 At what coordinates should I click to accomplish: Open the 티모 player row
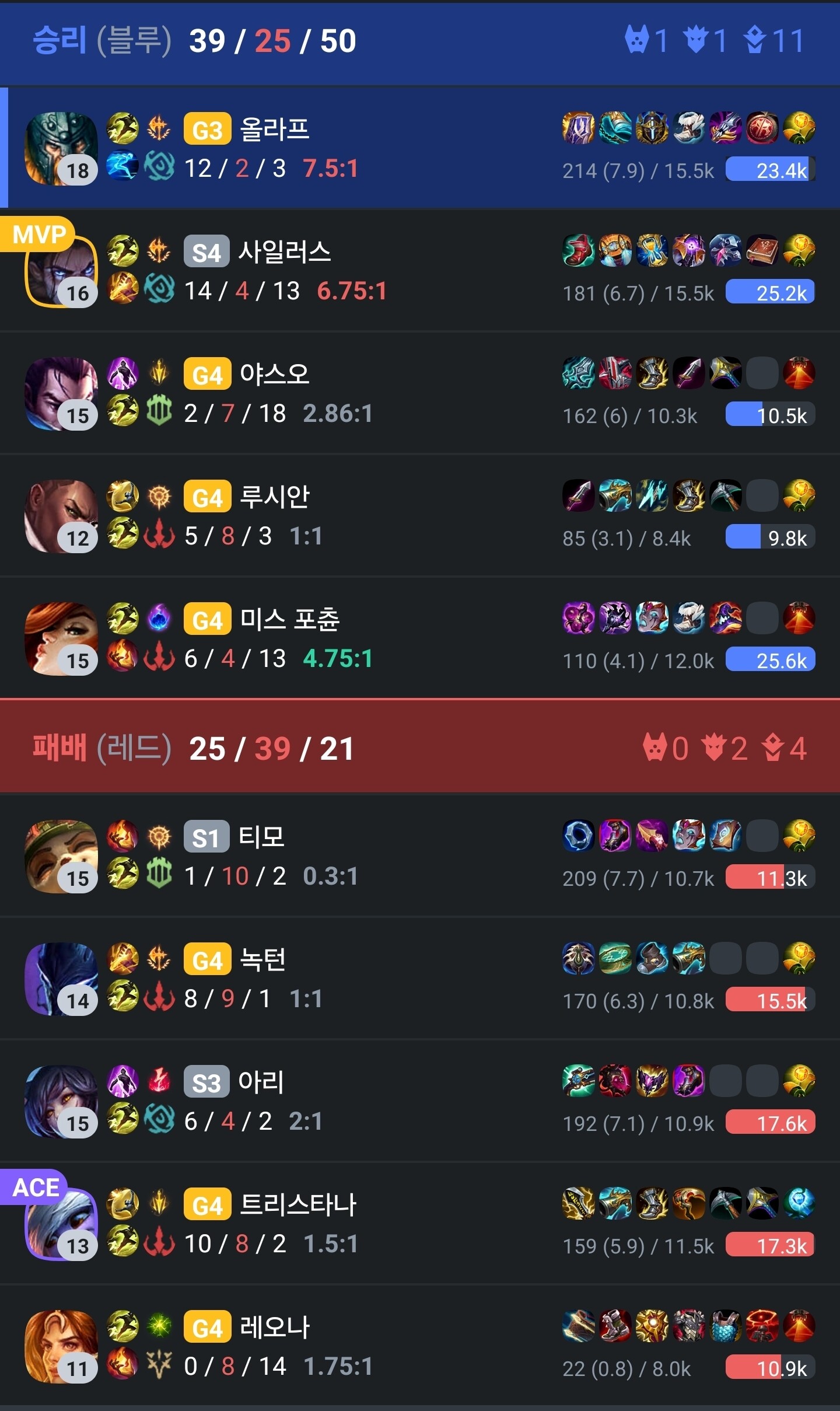(420, 856)
